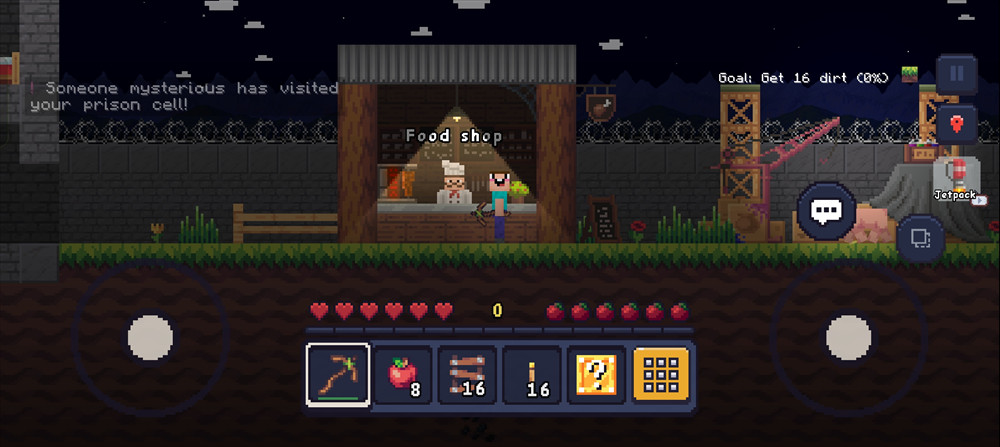The height and width of the screenshot is (447, 1000).
Task: Open the mystery question block slot
Action: coord(597,375)
